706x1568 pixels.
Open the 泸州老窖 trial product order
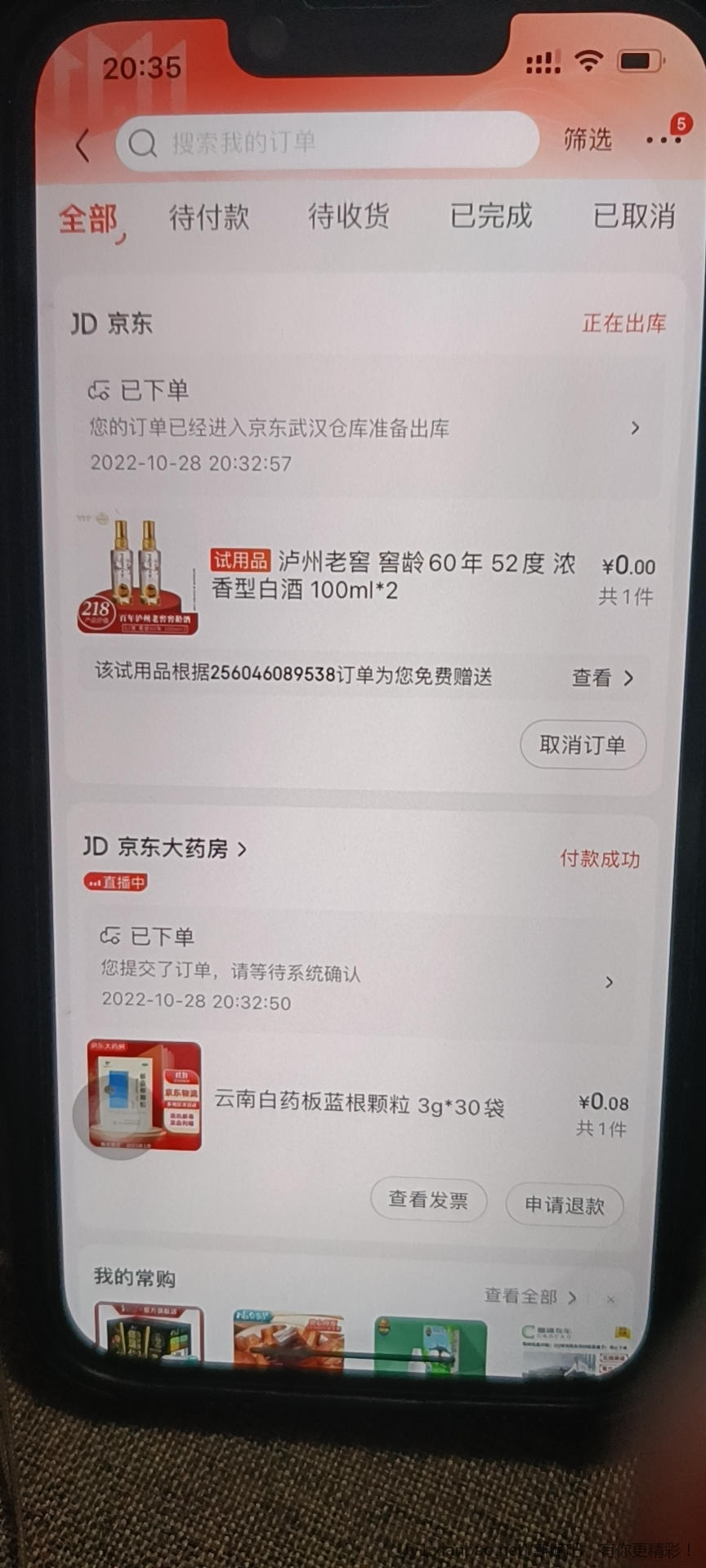(x=392, y=576)
